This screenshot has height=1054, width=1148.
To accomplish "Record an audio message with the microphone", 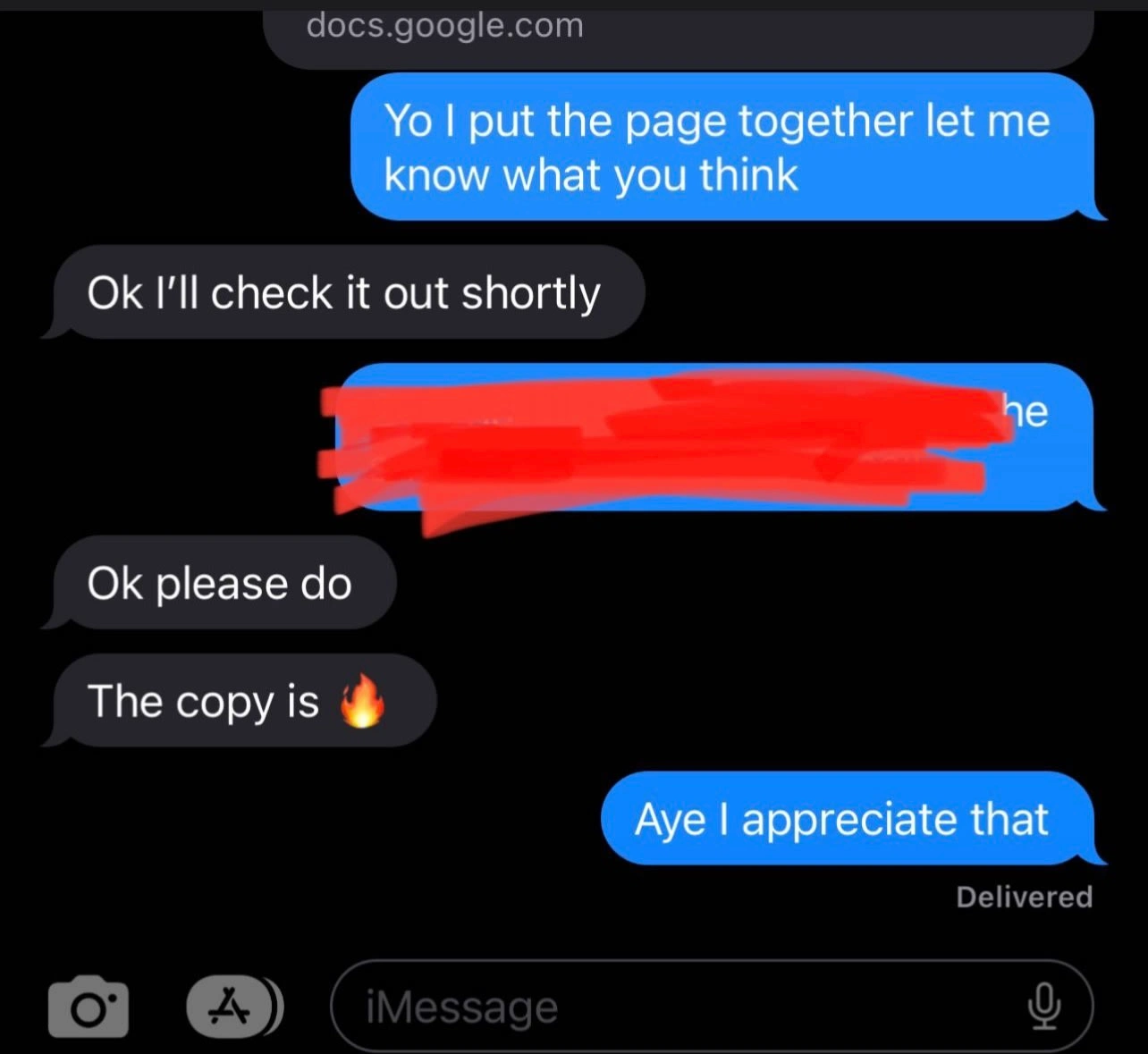I will [1043, 1007].
